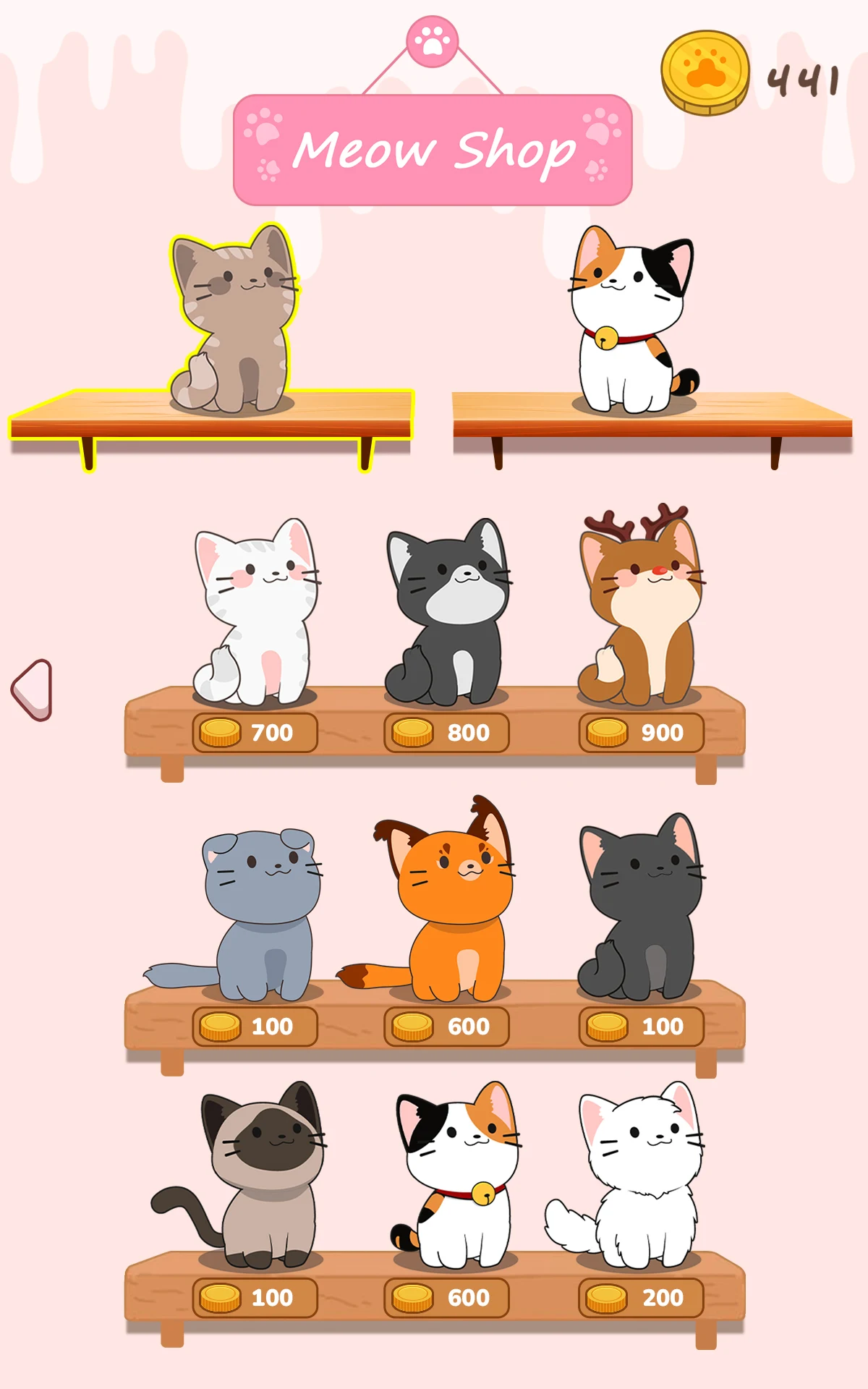Viewport: 868px width, 1389px height.
Task: Buy the gray fold-eared cat for 100
Action: coord(255,1026)
